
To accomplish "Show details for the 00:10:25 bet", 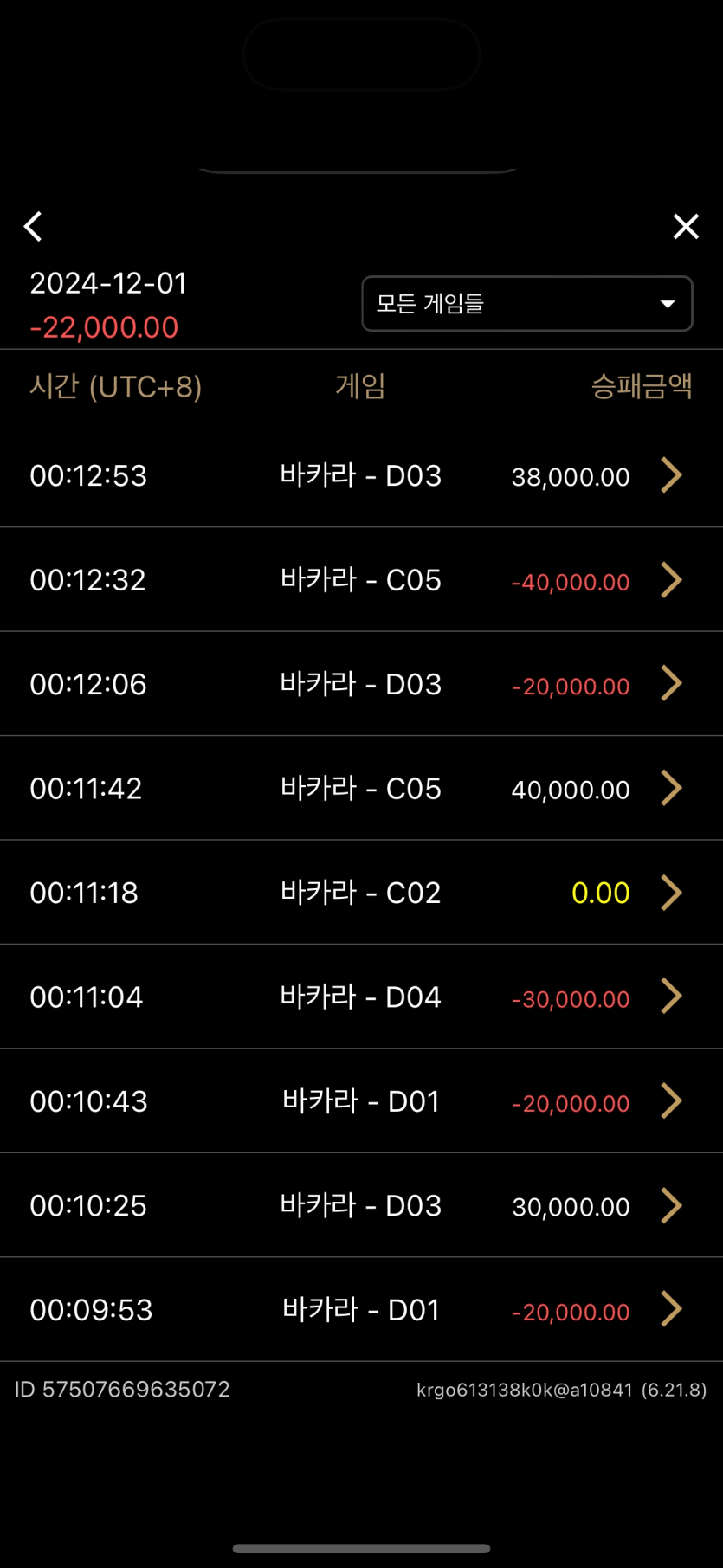I will pyautogui.click(x=671, y=1205).
